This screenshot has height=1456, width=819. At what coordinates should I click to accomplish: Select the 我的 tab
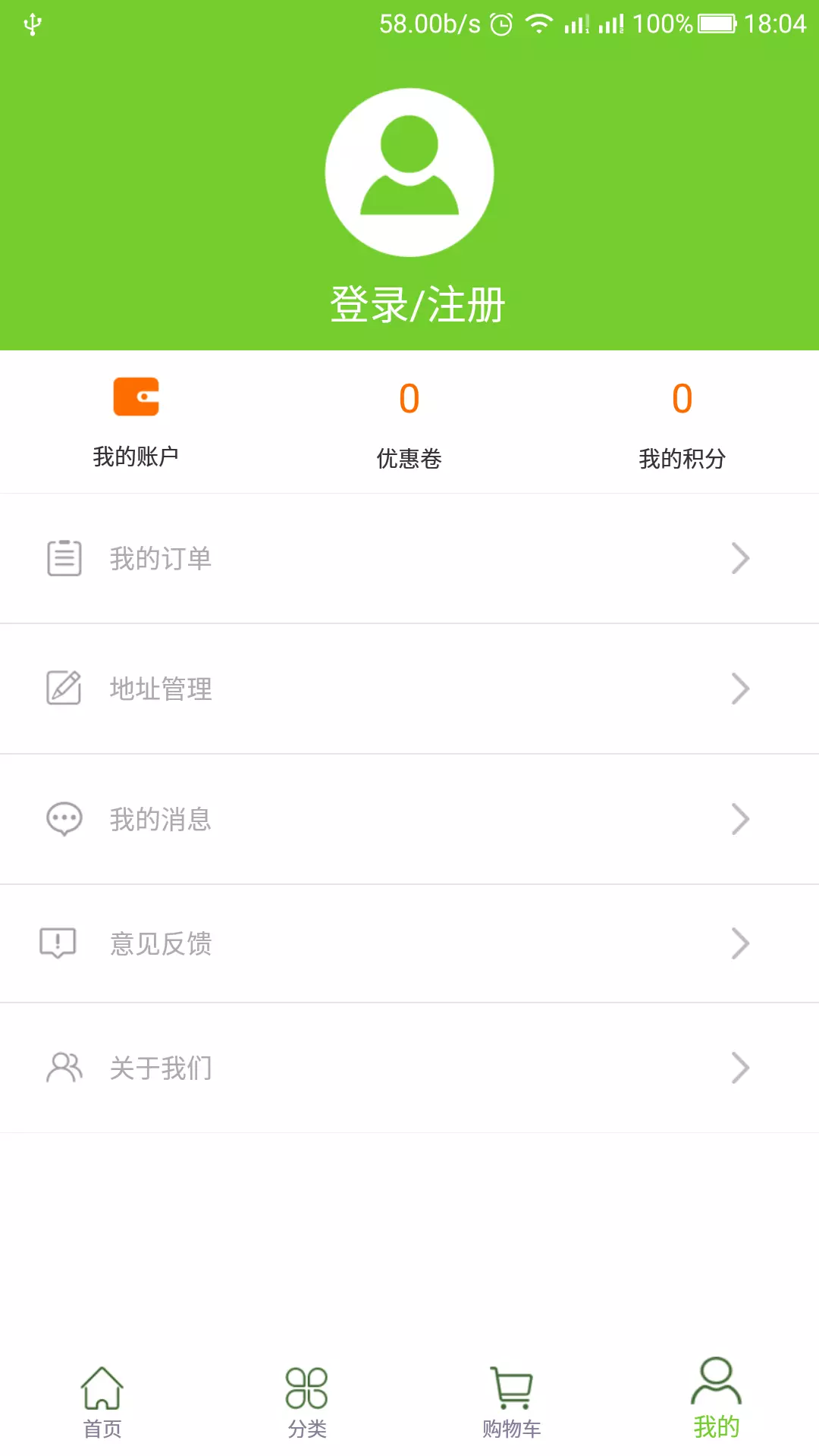(717, 1398)
